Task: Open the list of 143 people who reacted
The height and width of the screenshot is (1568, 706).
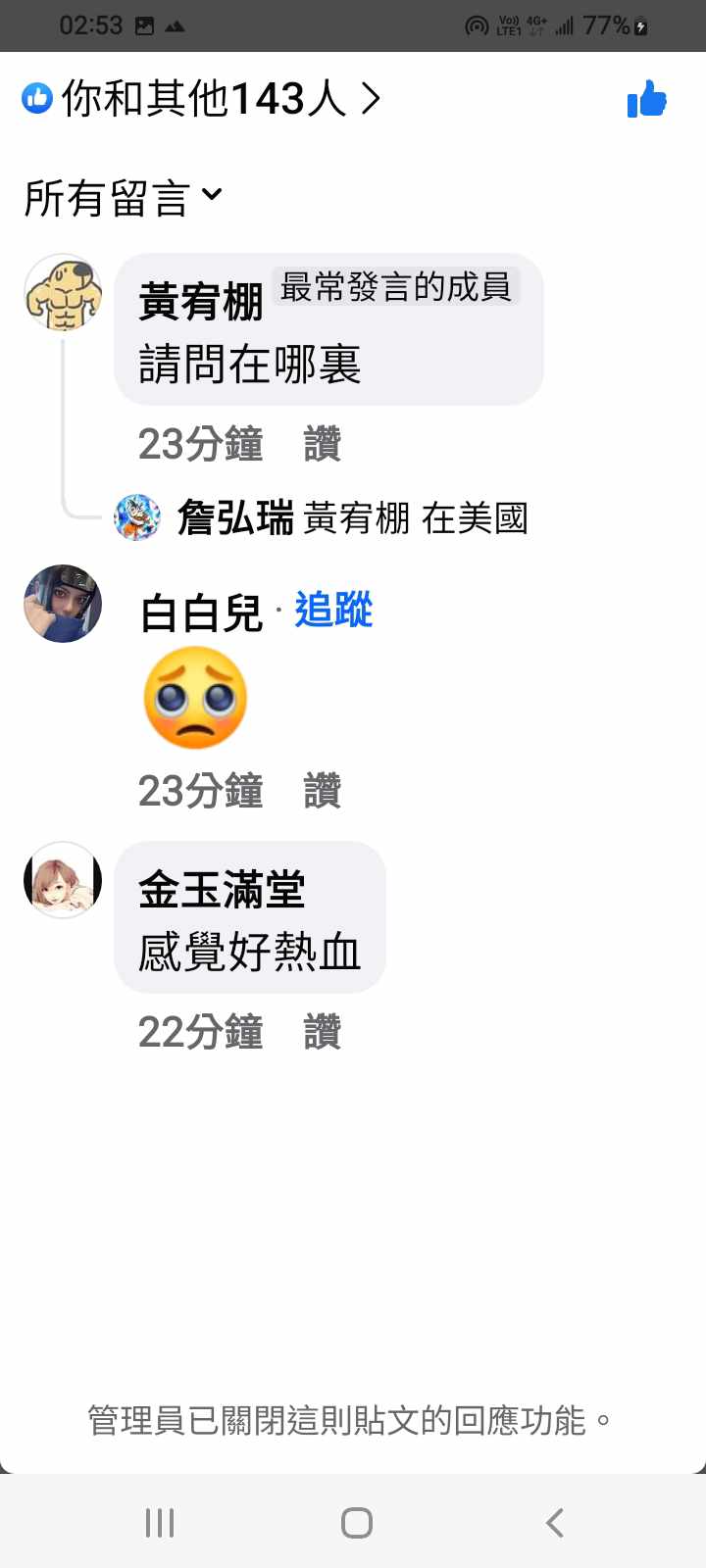Action: click(x=201, y=99)
